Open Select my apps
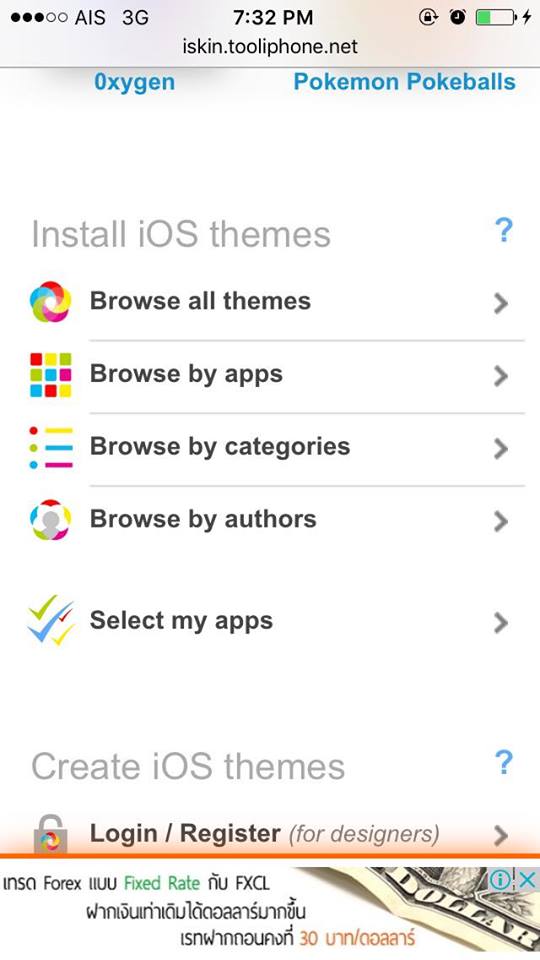Viewport: 540px width, 960px height. 270,621
